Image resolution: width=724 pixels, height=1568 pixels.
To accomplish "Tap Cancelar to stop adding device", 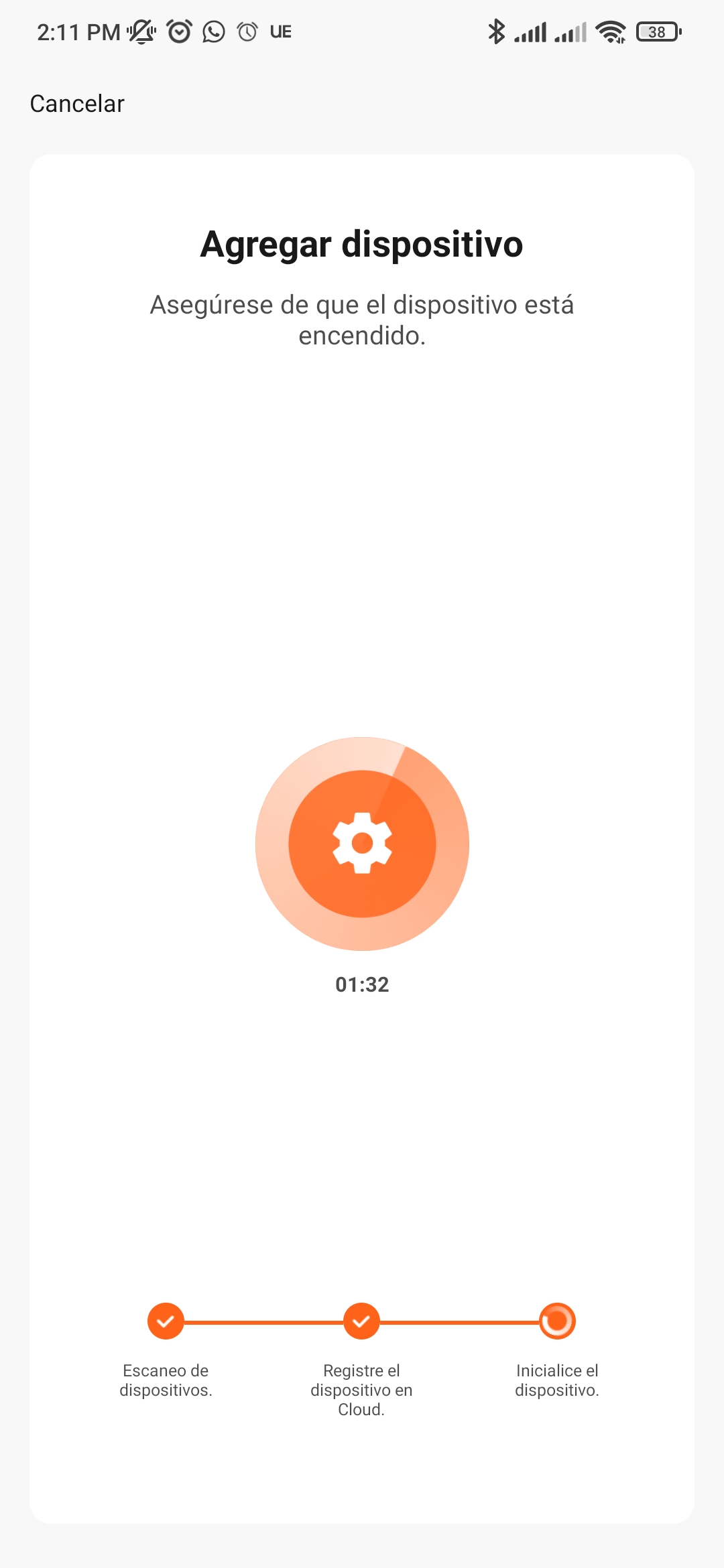I will pyautogui.click(x=77, y=104).
